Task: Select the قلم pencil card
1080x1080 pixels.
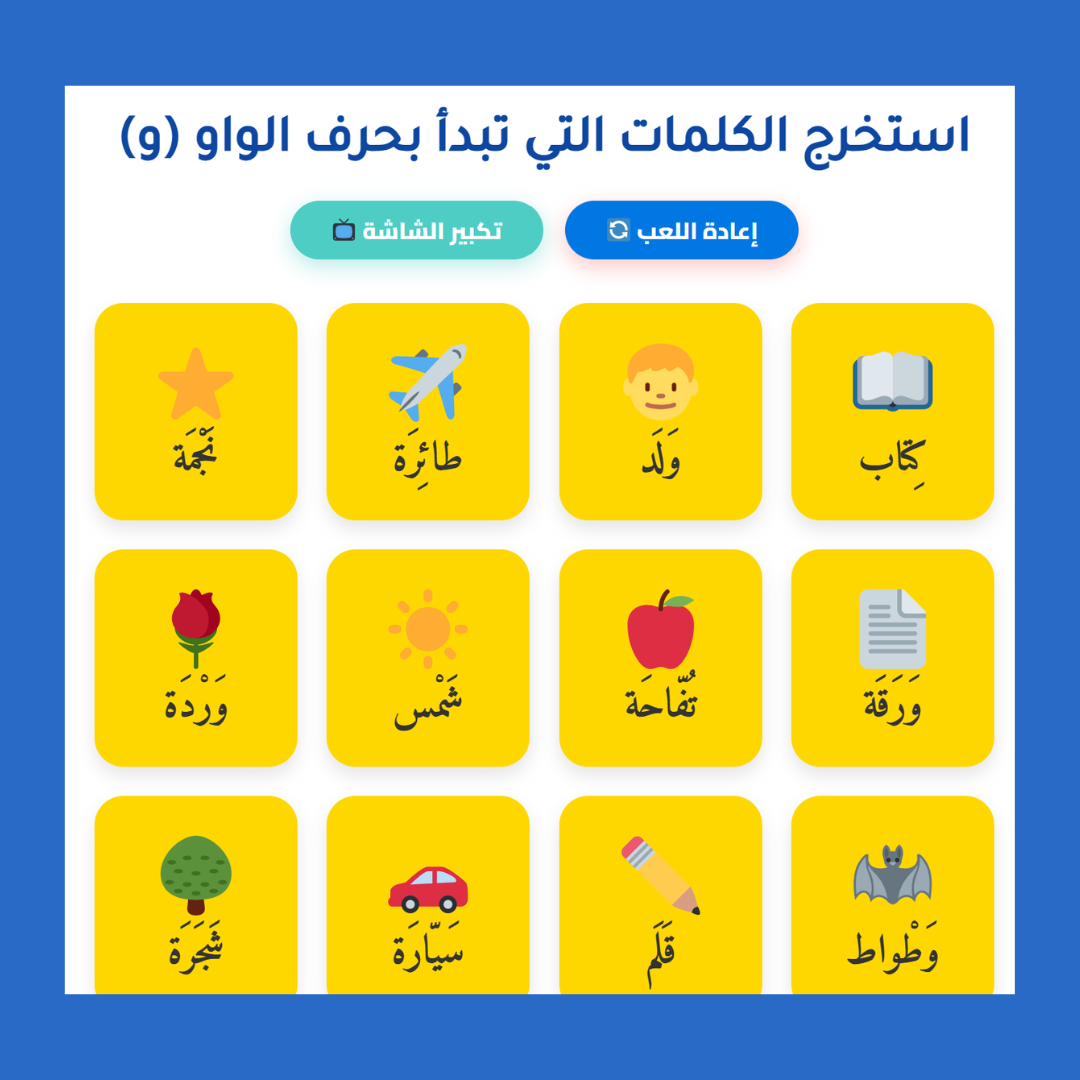Action: point(661,895)
